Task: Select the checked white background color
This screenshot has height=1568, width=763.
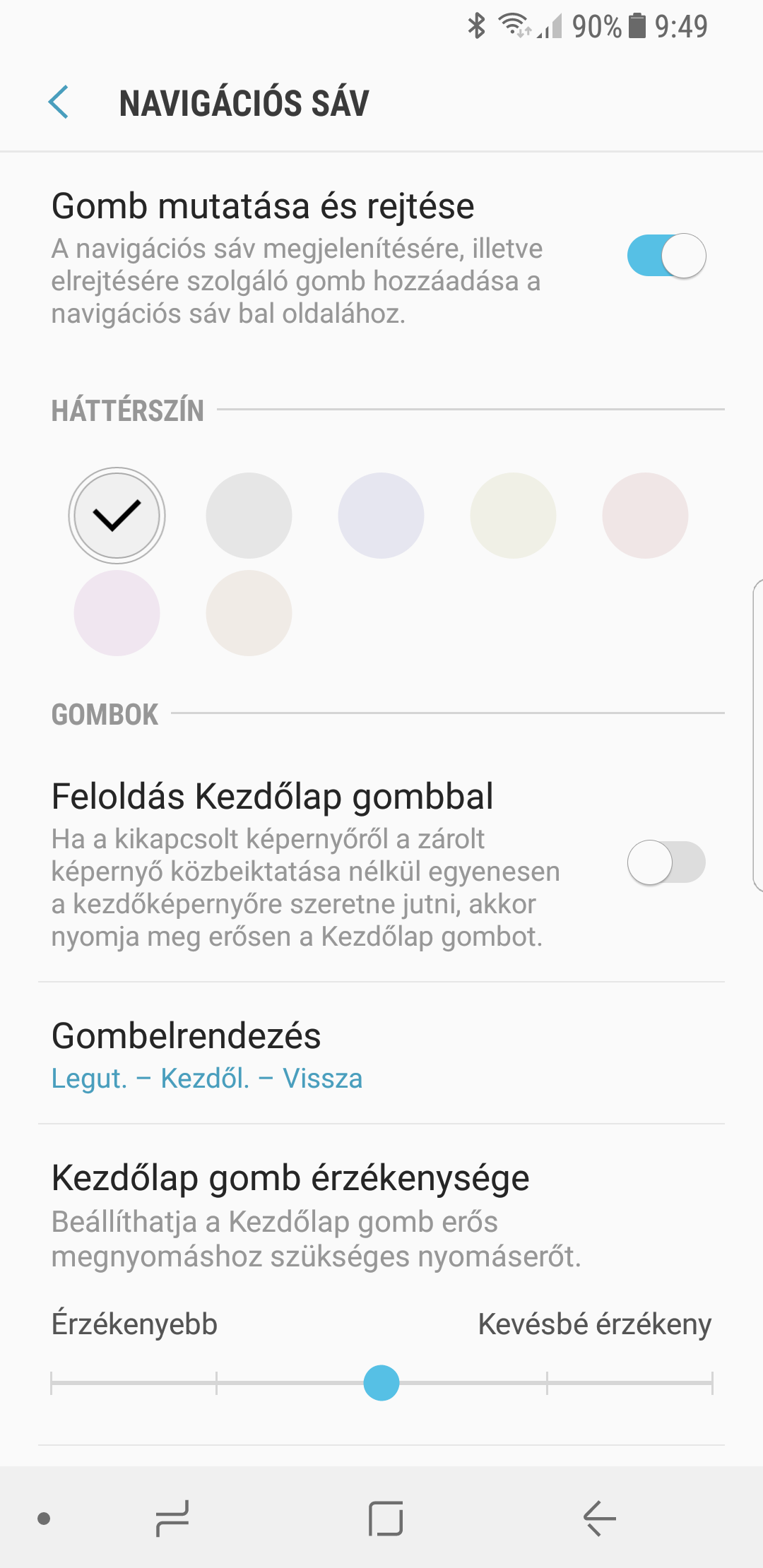Action: pos(117,516)
